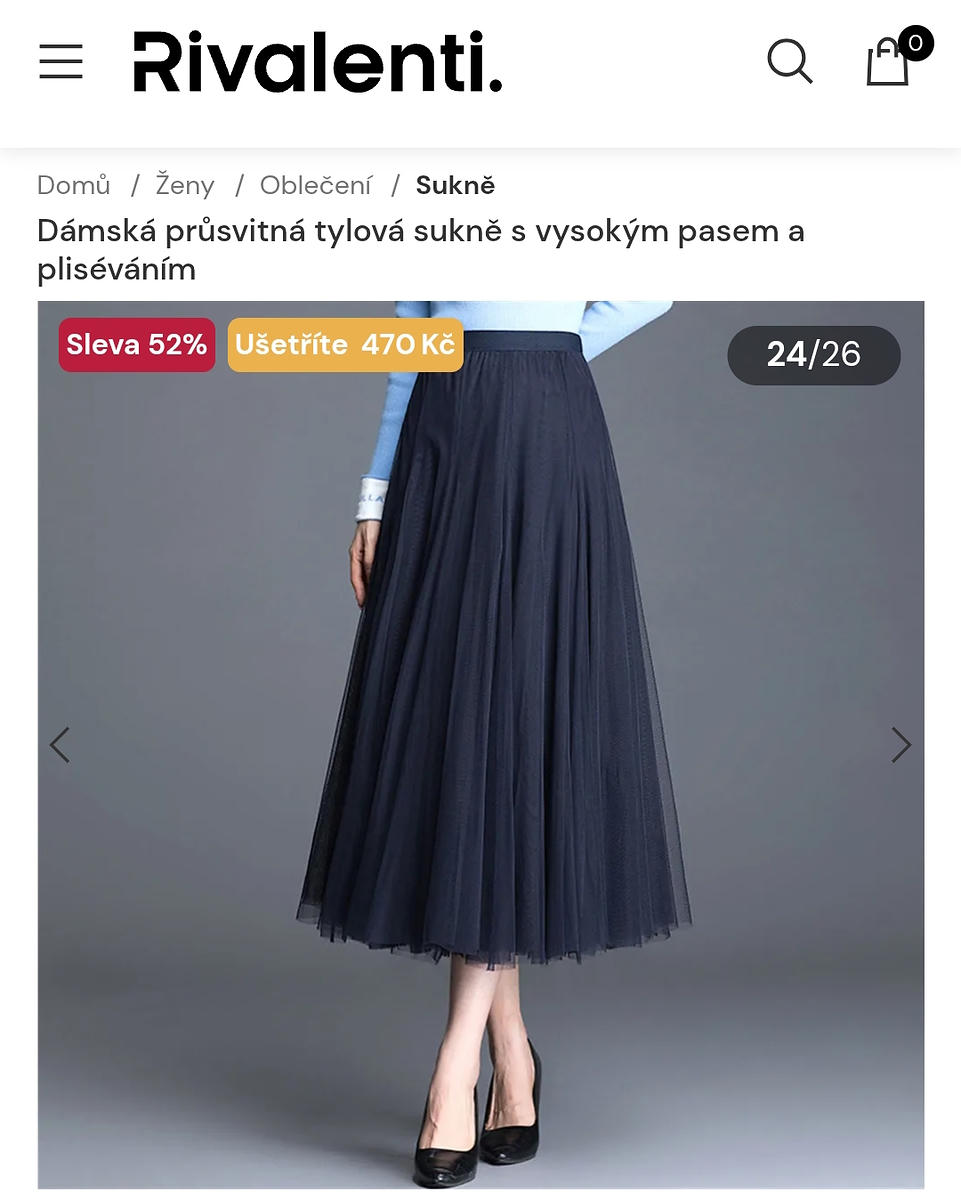The height and width of the screenshot is (1200, 961).
Task: Open the hamburger menu
Action: pyautogui.click(x=61, y=62)
